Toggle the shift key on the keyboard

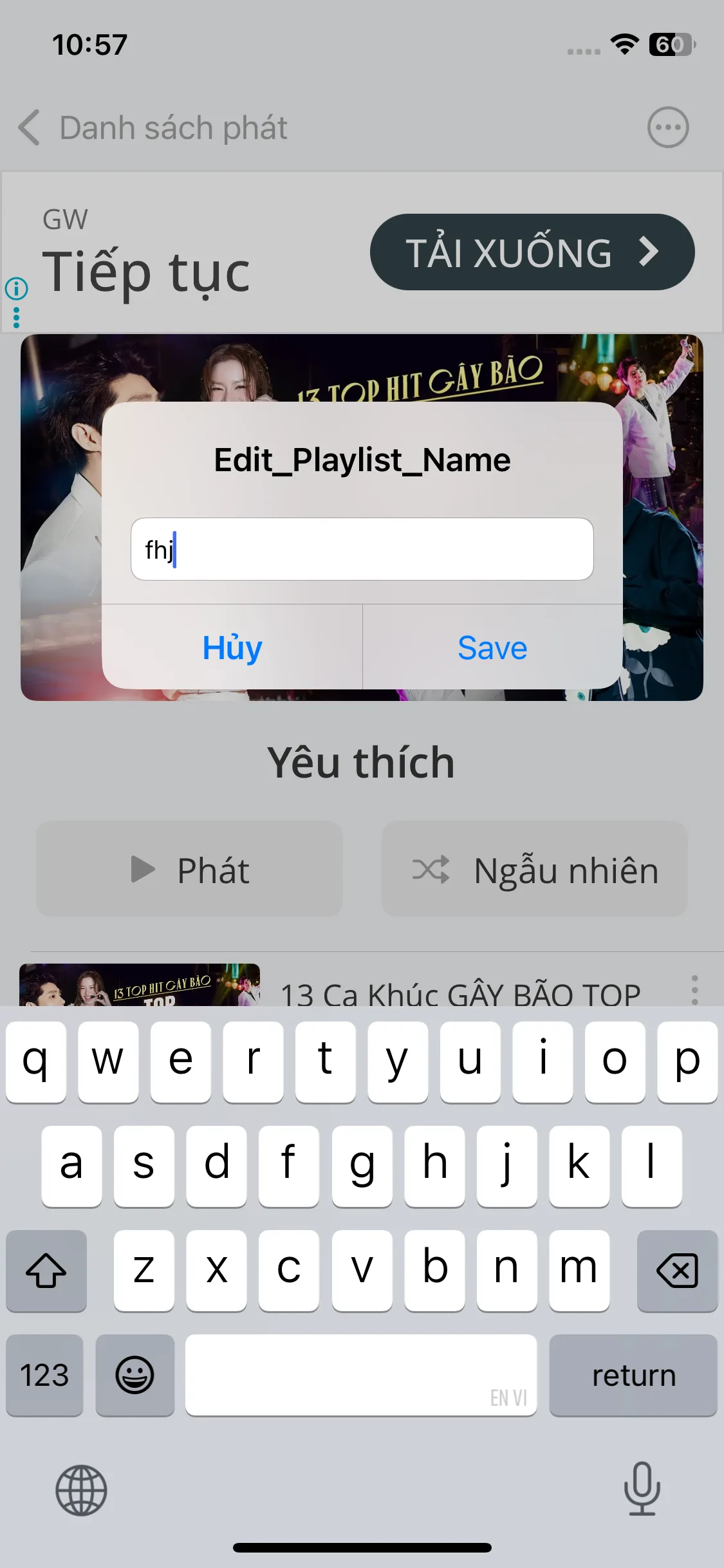coord(45,1271)
